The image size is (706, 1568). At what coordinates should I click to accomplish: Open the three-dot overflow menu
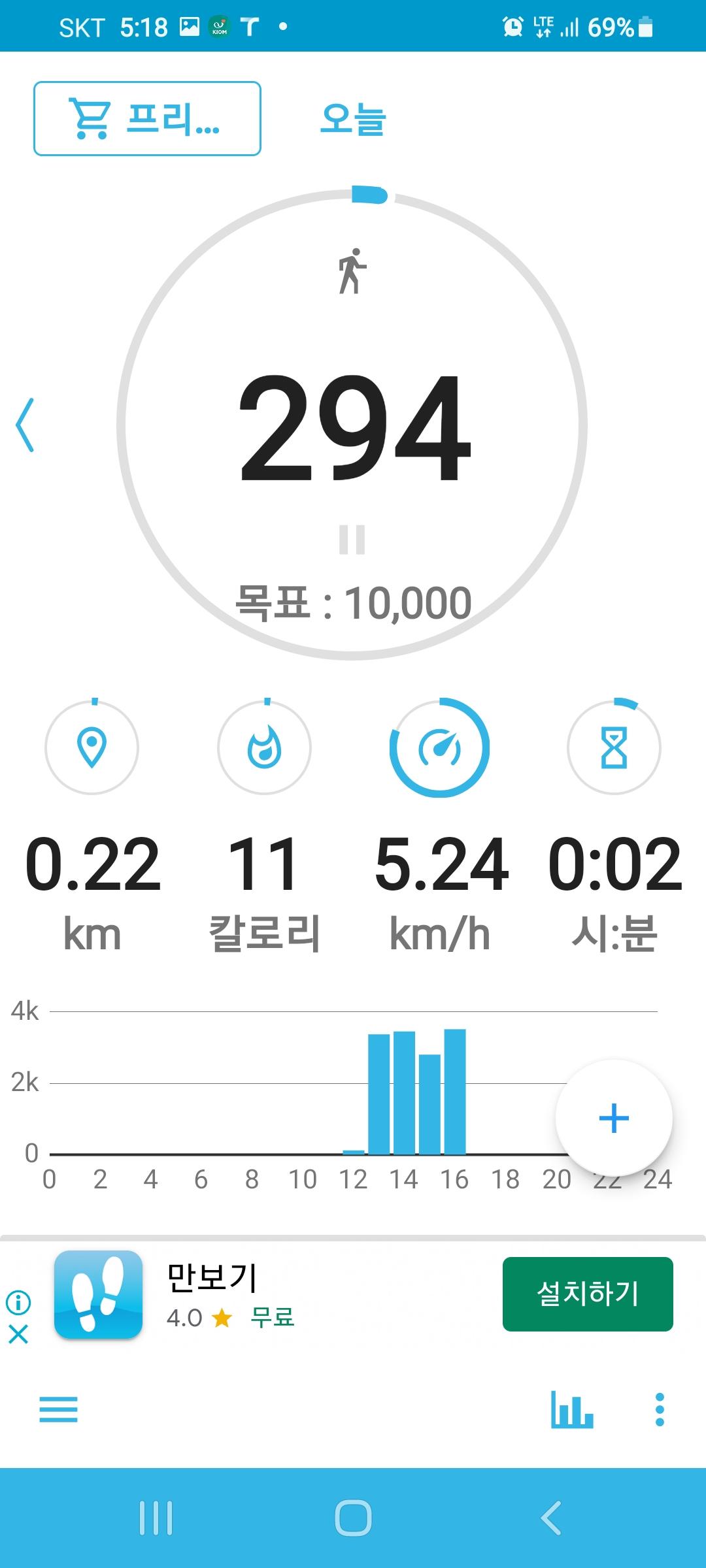tap(660, 1409)
